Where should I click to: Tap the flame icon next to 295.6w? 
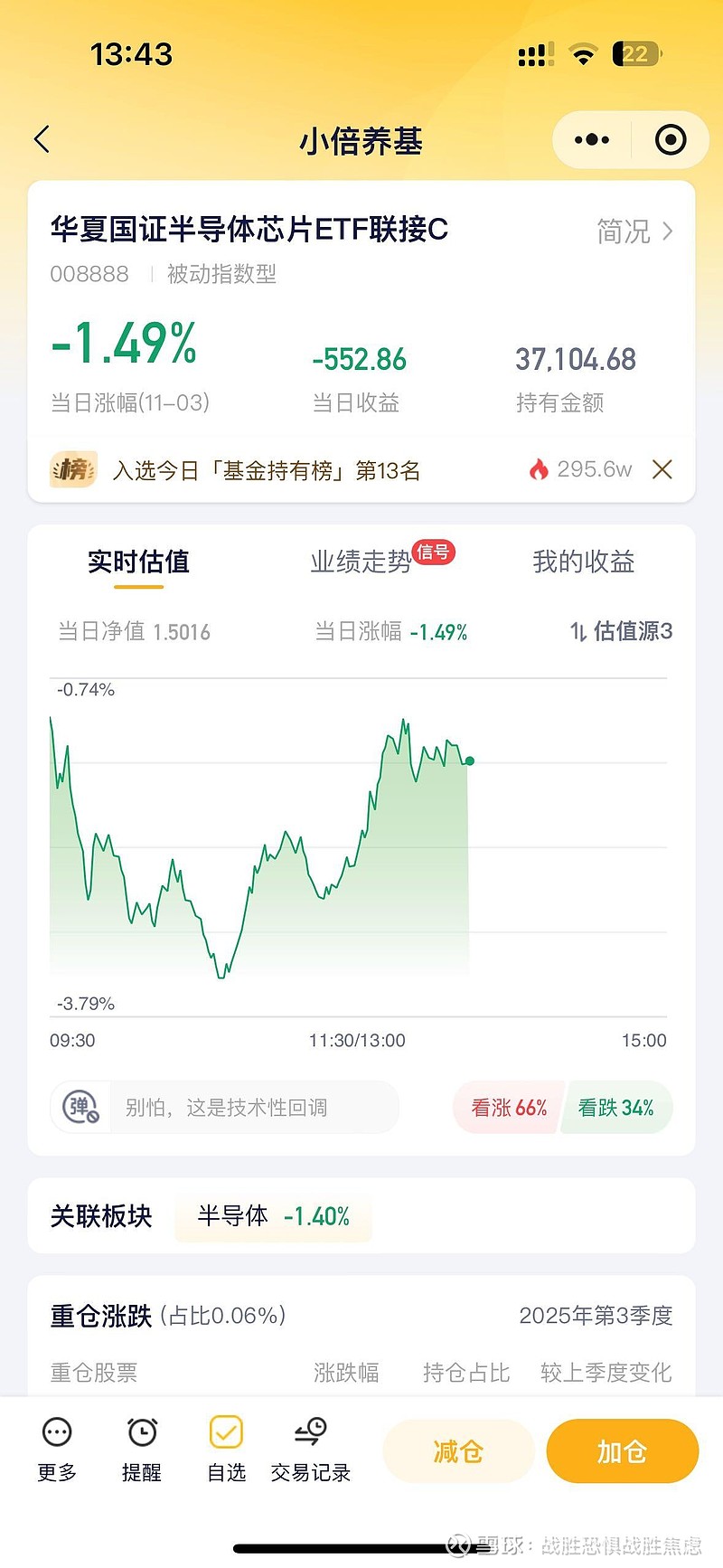coord(541,469)
